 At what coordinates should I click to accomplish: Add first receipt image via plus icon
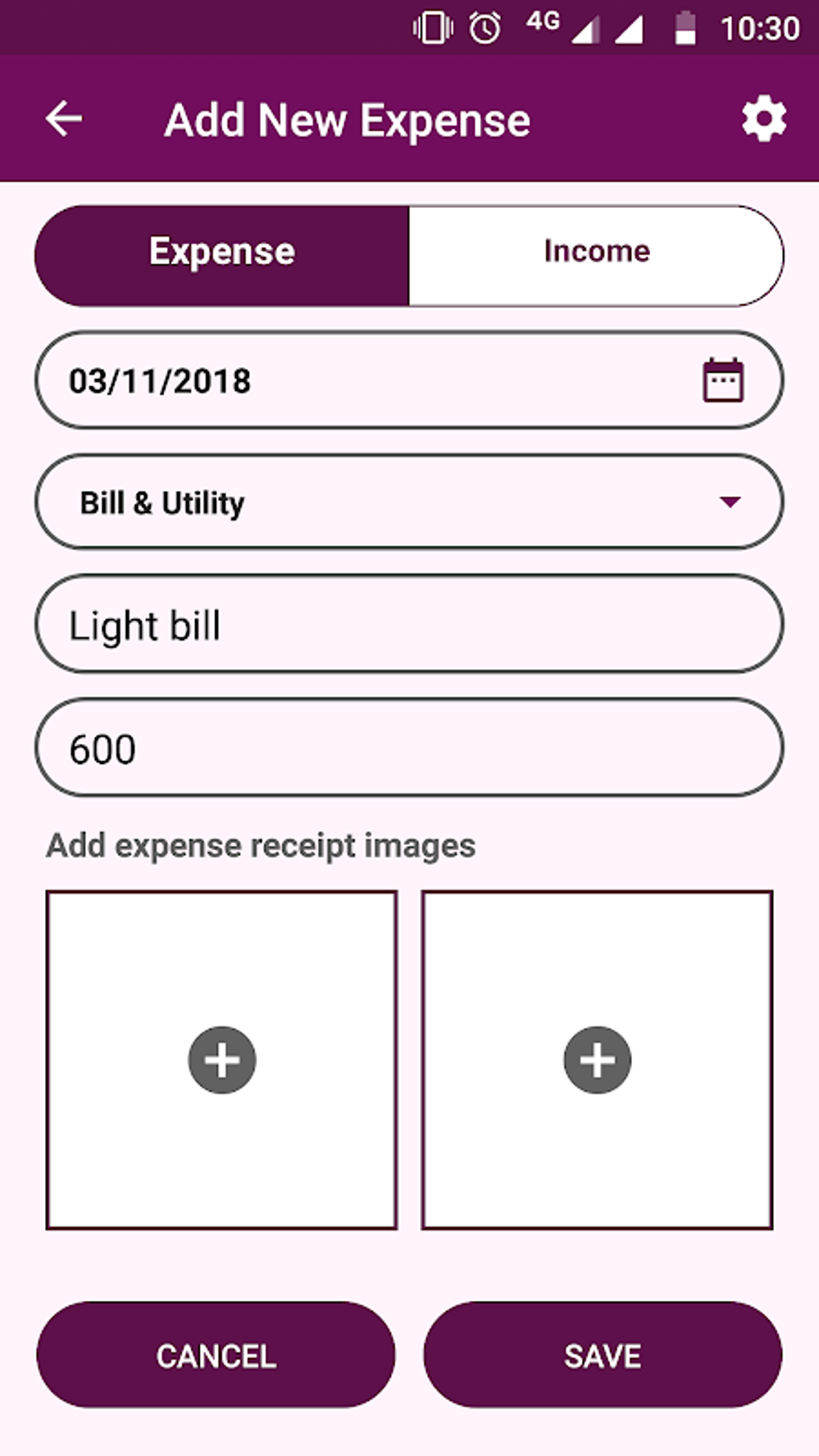[222, 1059]
